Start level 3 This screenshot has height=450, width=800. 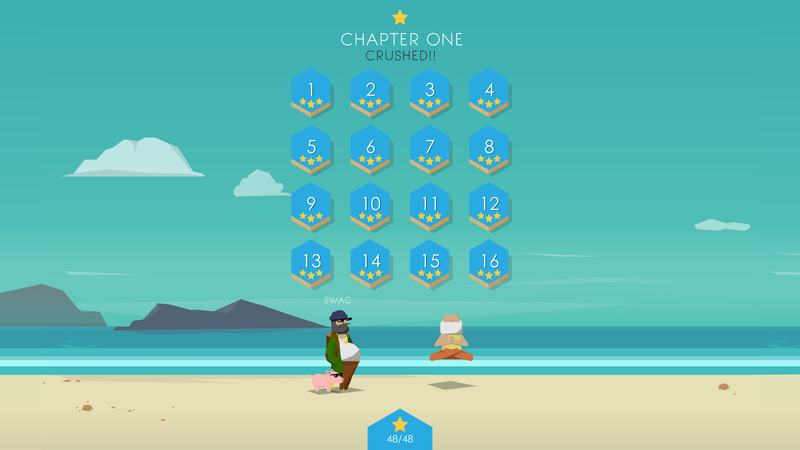click(430, 92)
